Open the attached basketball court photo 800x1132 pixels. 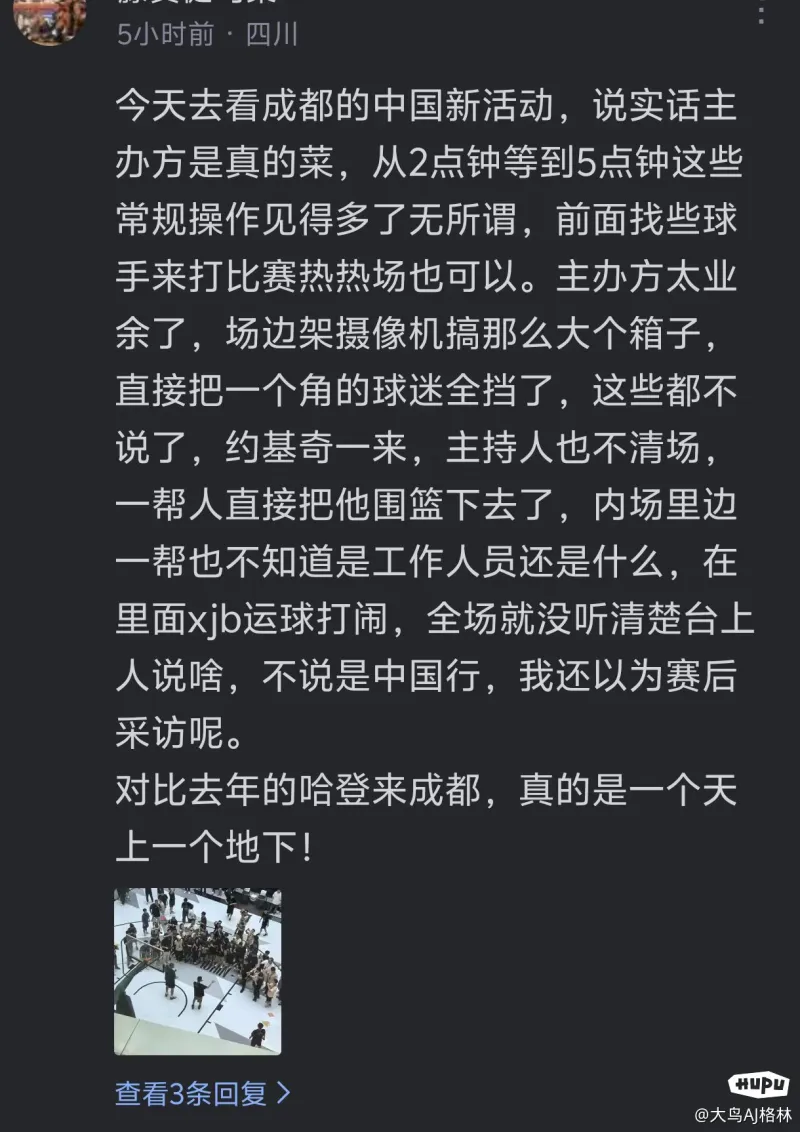197,971
